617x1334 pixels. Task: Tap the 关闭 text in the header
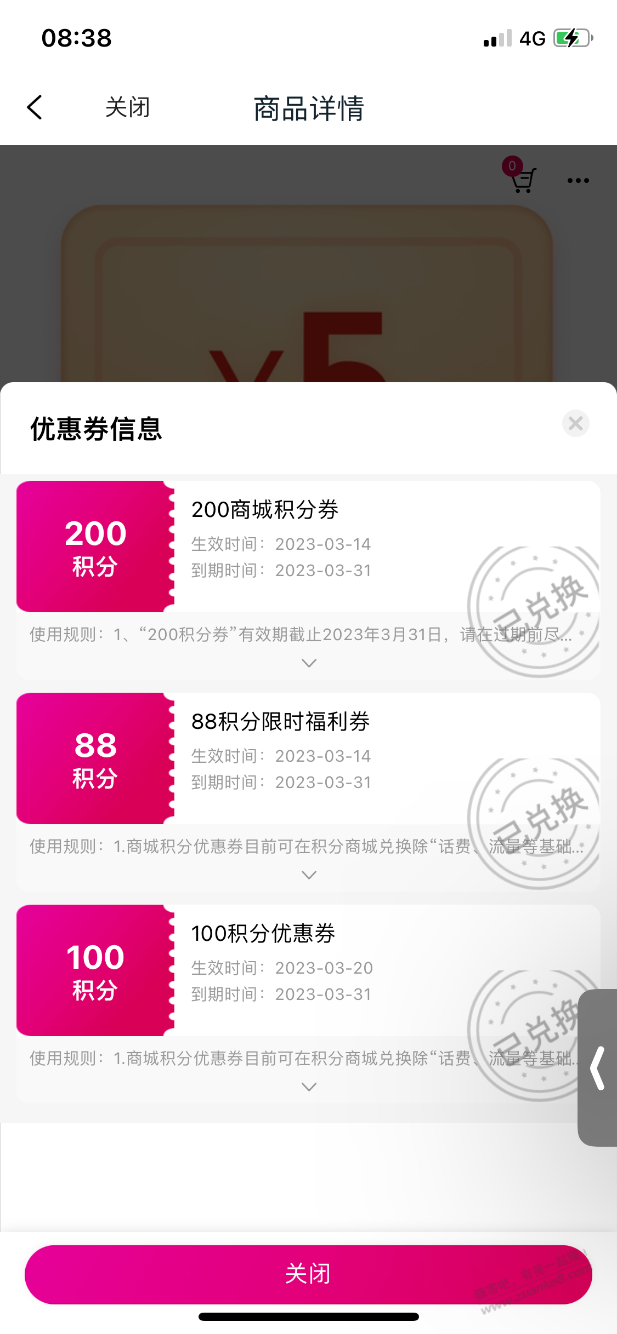(x=127, y=108)
